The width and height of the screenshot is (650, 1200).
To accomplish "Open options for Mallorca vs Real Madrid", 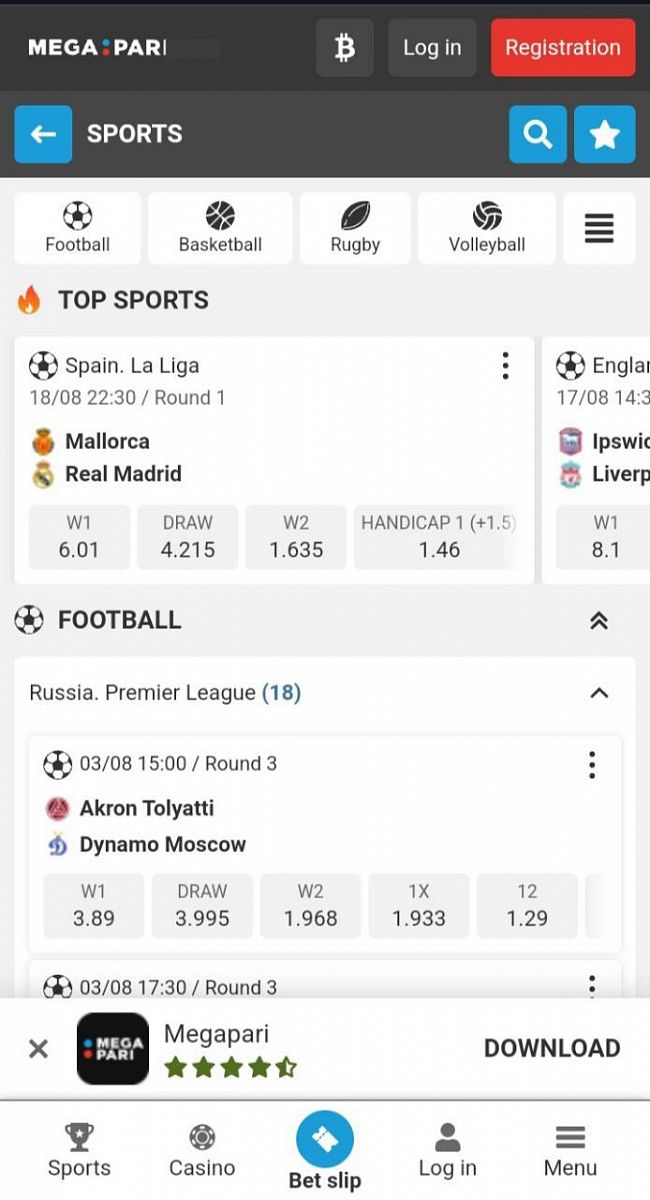I will tap(506, 366).
